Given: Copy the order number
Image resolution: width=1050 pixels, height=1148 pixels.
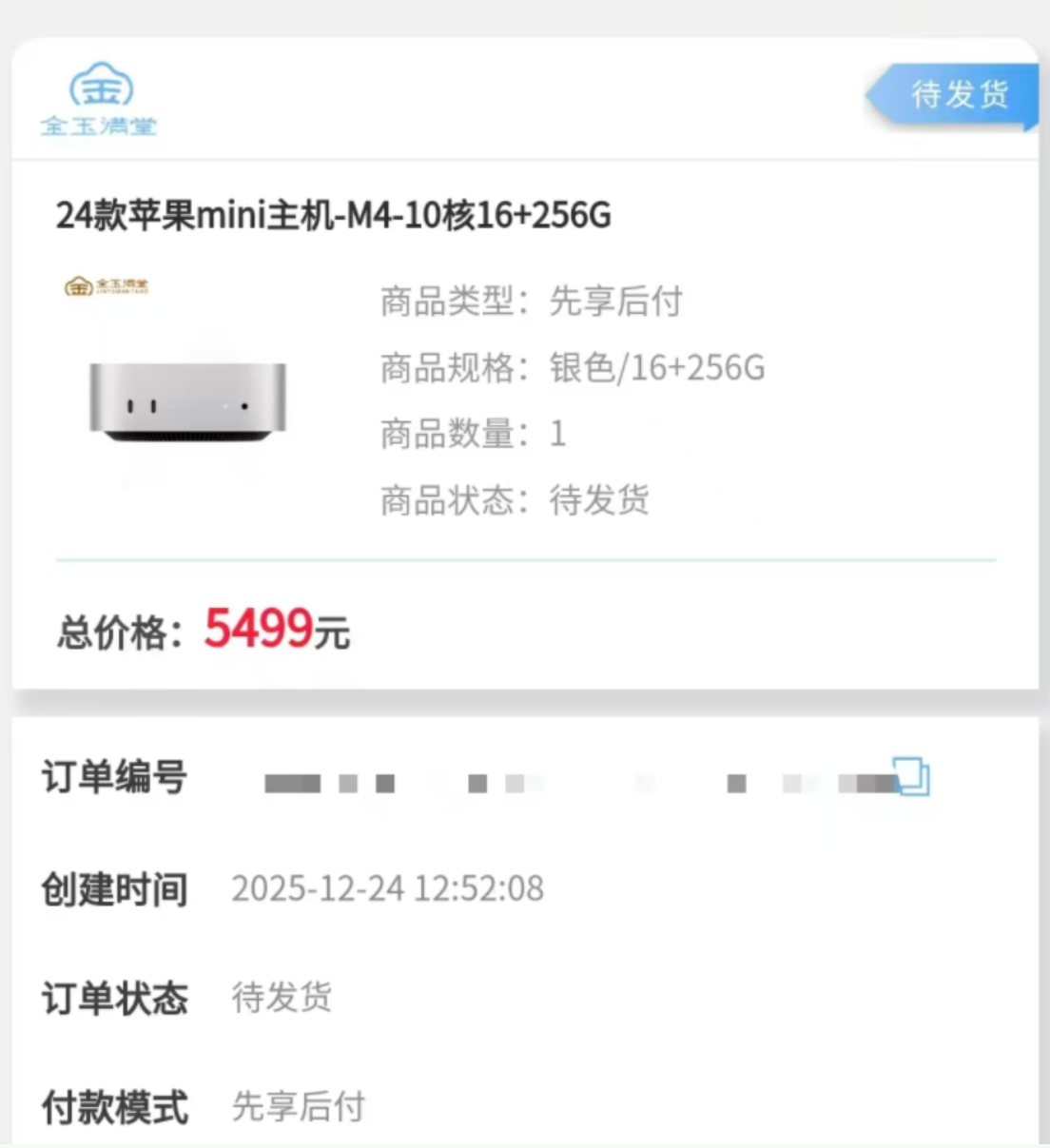Looking at the screenshot, I should [x=910, y=776].
